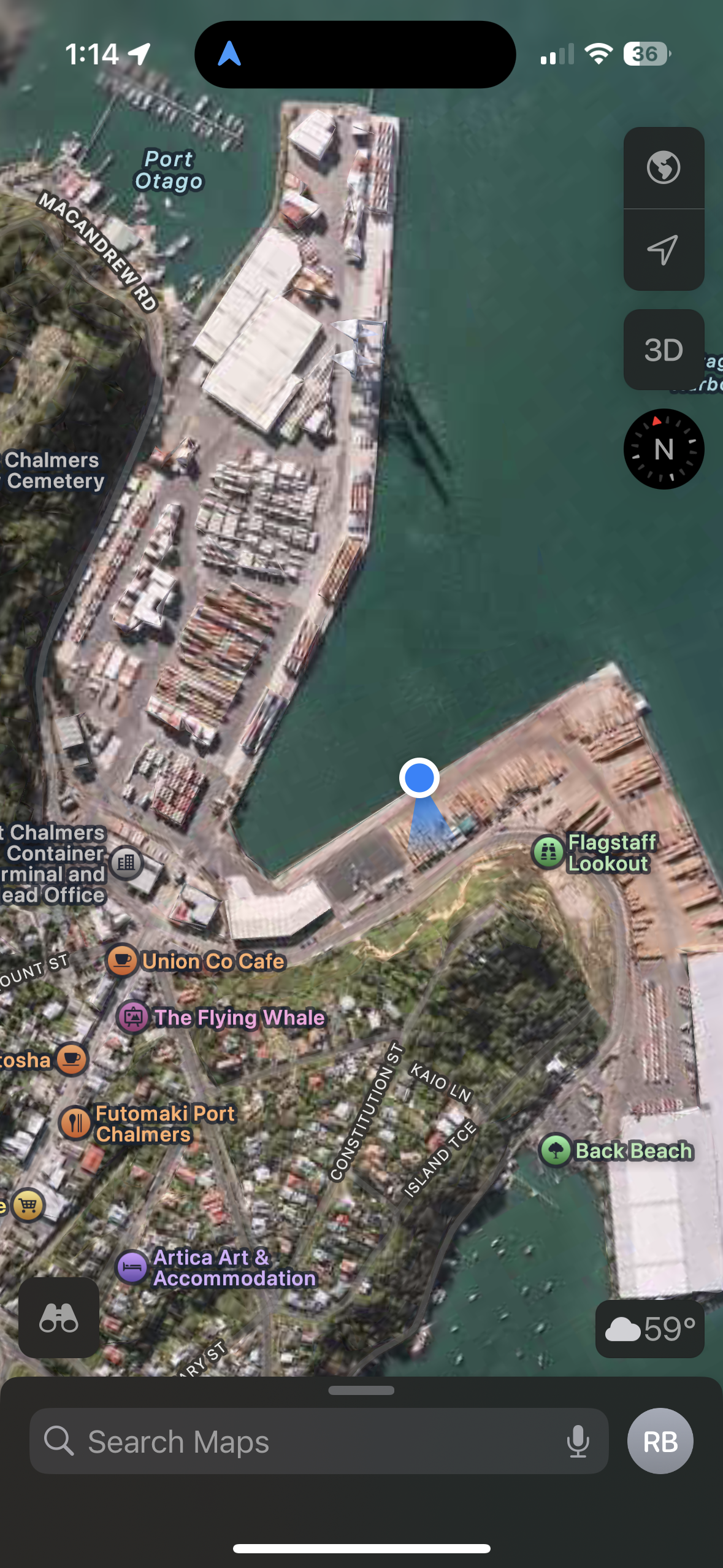Switch the map to 3D view

pos(664,350)
